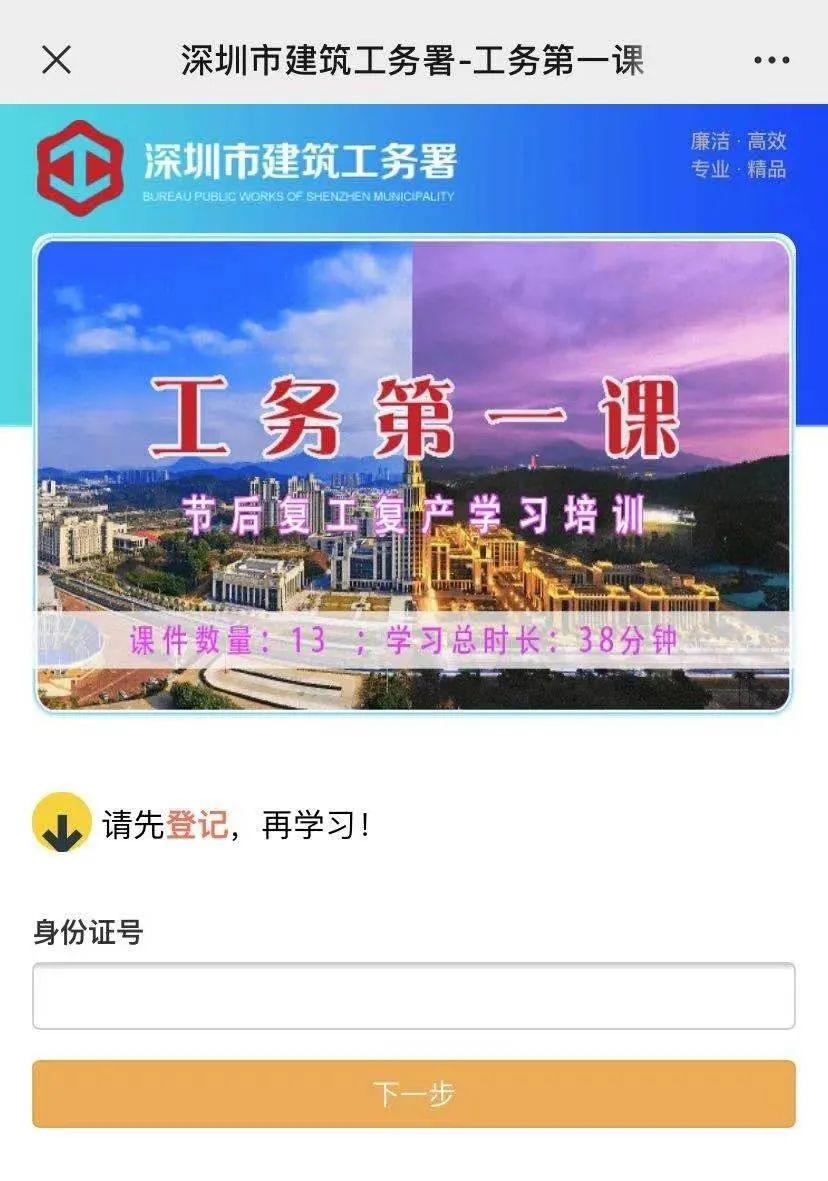Tap the 下一步 button
This screenshot has width=828, height=1181.
click(413, 1094)
